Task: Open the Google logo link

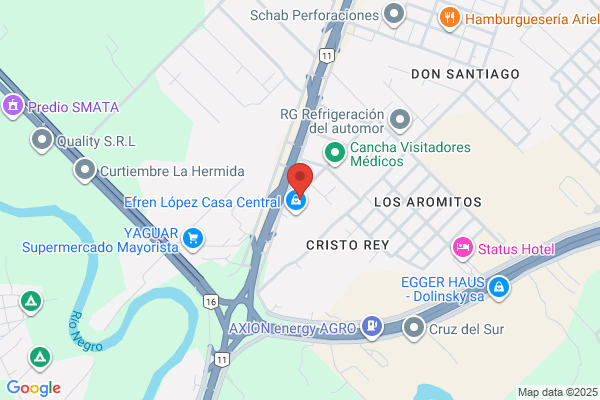Action: [34, 388]
